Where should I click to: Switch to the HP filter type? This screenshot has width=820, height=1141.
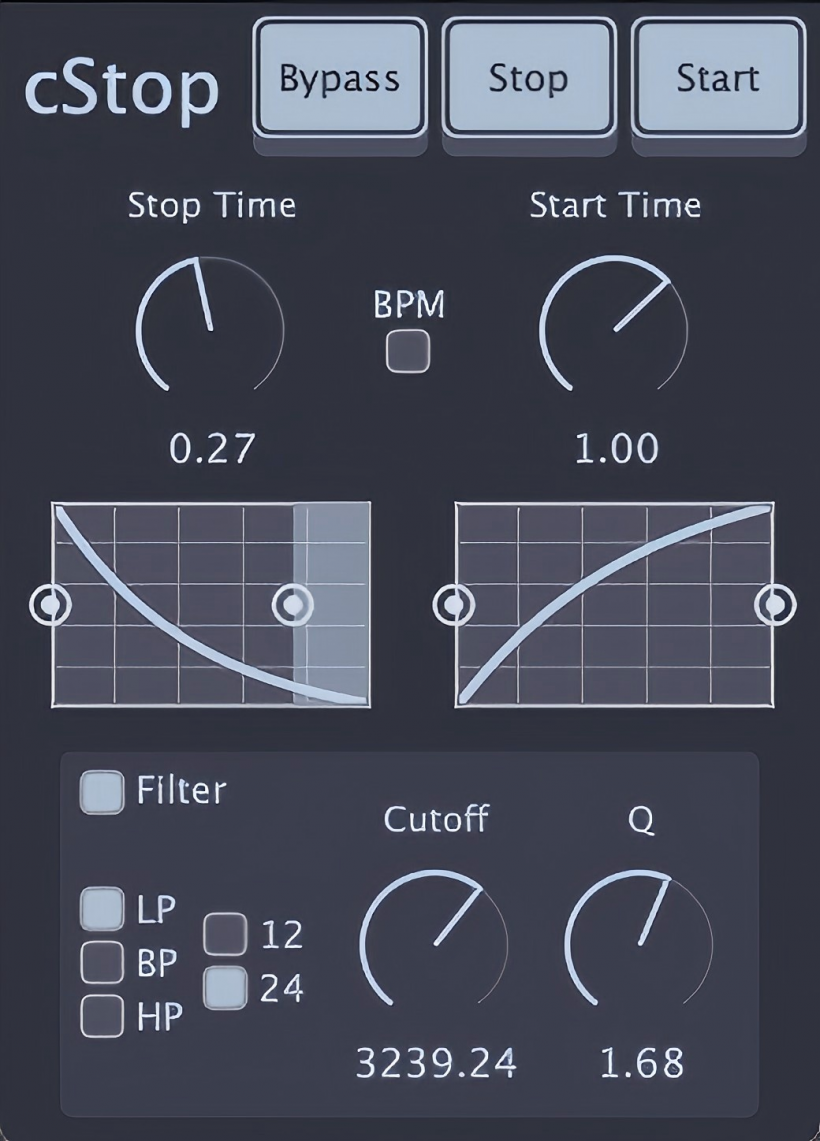102,1017
